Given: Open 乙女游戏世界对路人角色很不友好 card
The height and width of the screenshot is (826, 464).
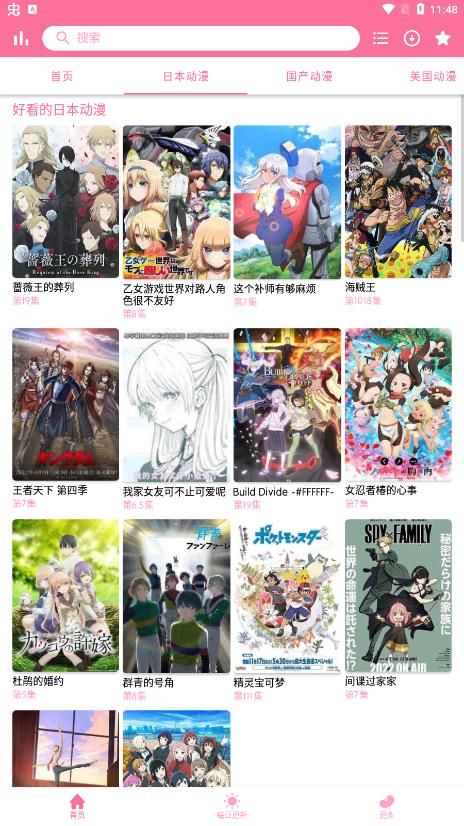Looking at the screenshot, I should [176, 222].
